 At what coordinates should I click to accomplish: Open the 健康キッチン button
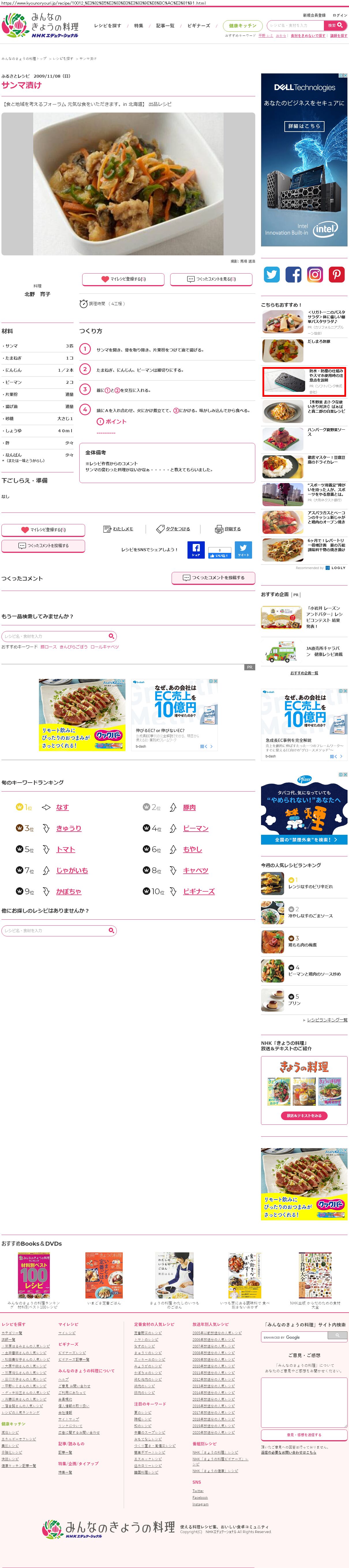pos(243,26)
